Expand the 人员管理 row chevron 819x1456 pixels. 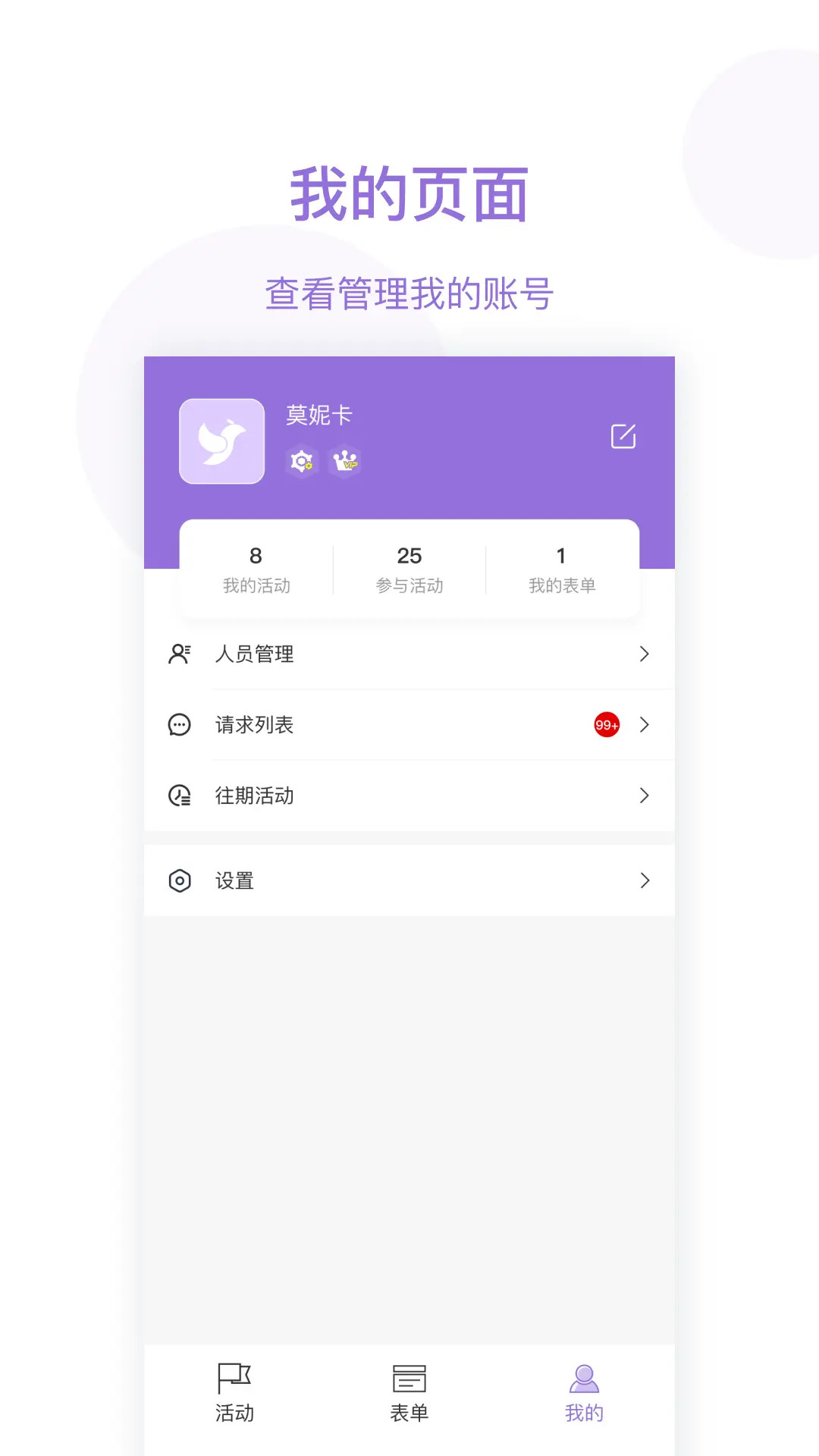point(645,654)
